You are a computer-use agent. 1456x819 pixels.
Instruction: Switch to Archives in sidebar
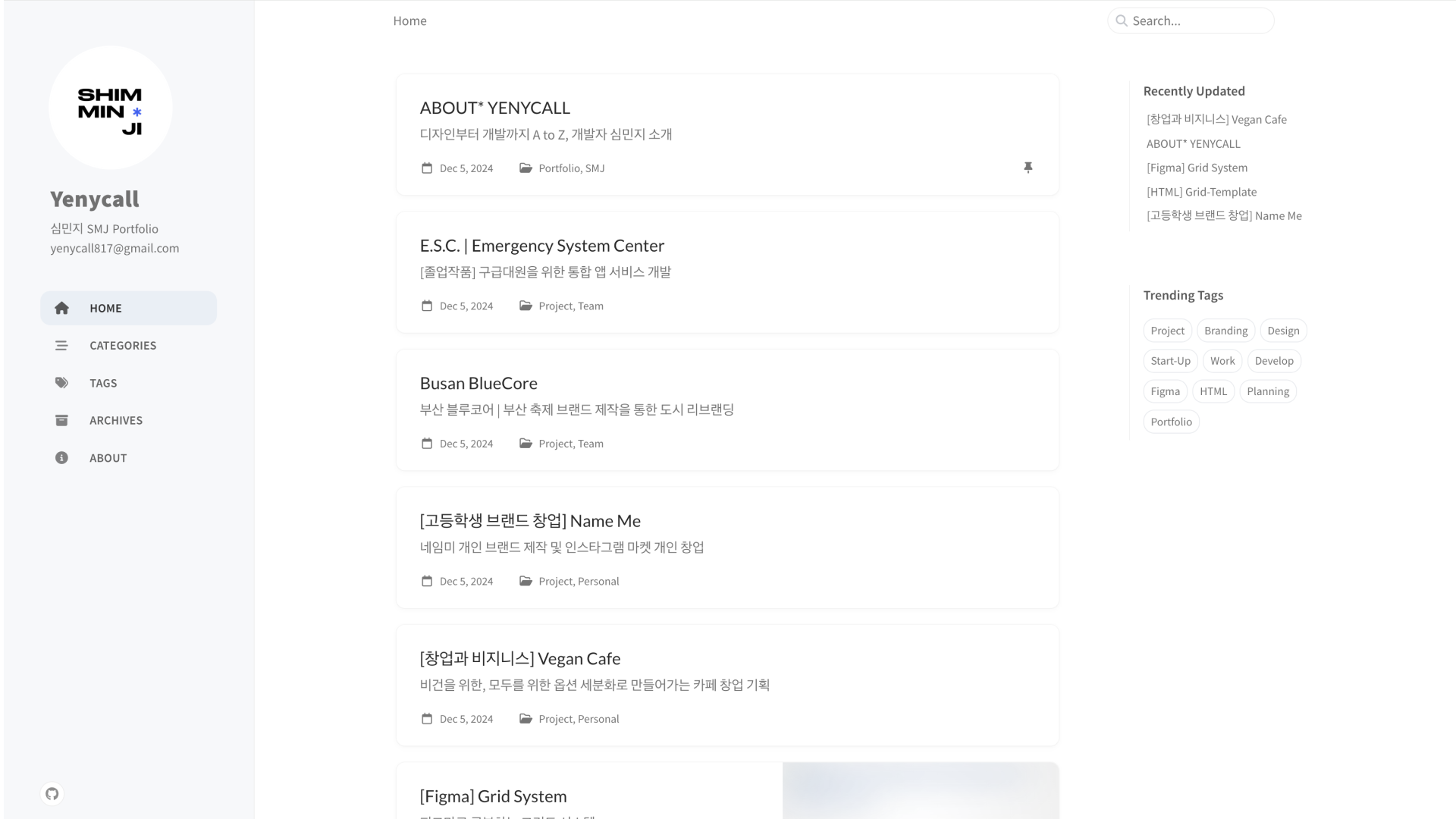coord(116,420)
